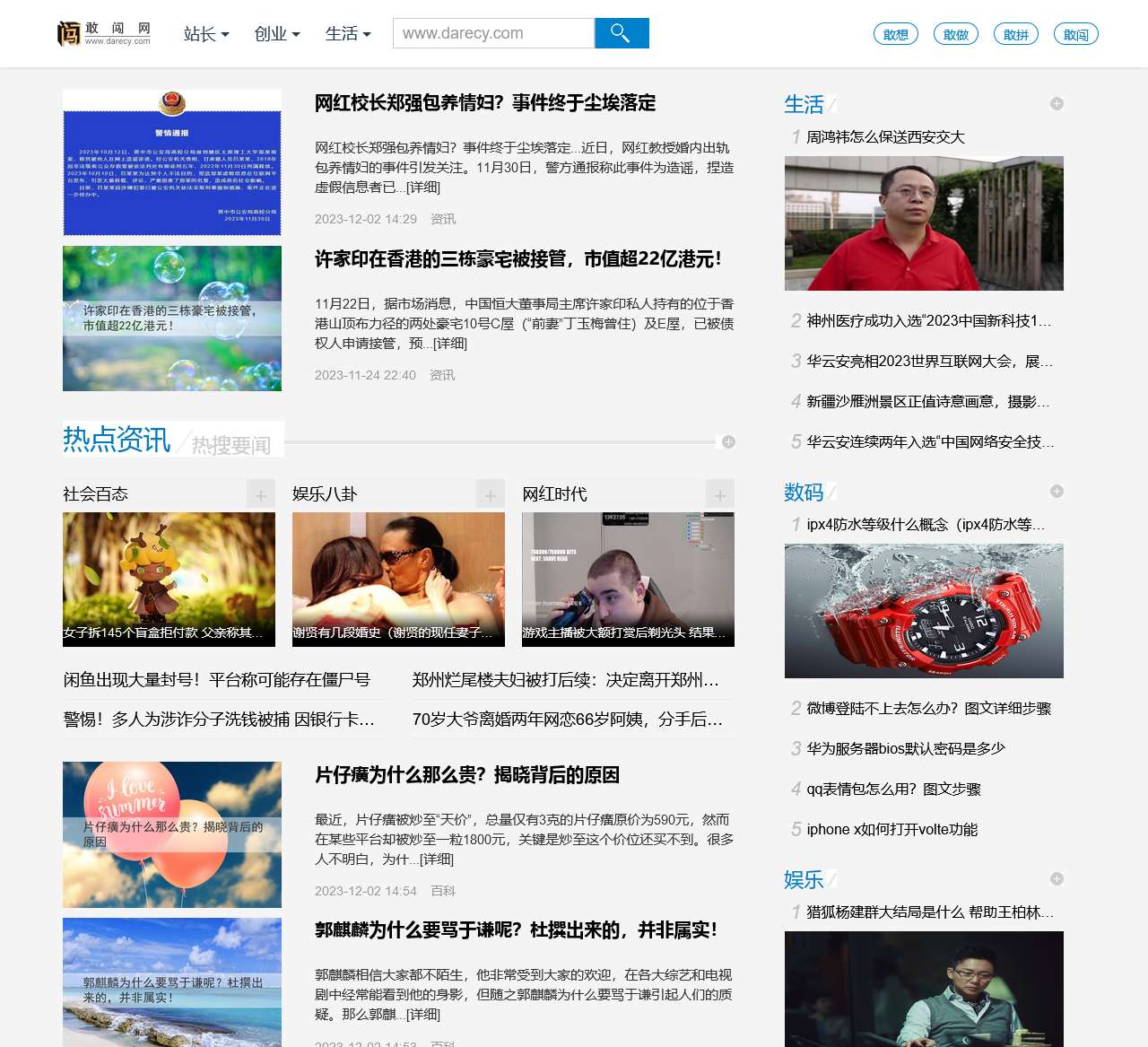Viewport: 1148px width, 1047px height.
Task: Select the 敢闯 pill button
Action: pos(1076,35)
